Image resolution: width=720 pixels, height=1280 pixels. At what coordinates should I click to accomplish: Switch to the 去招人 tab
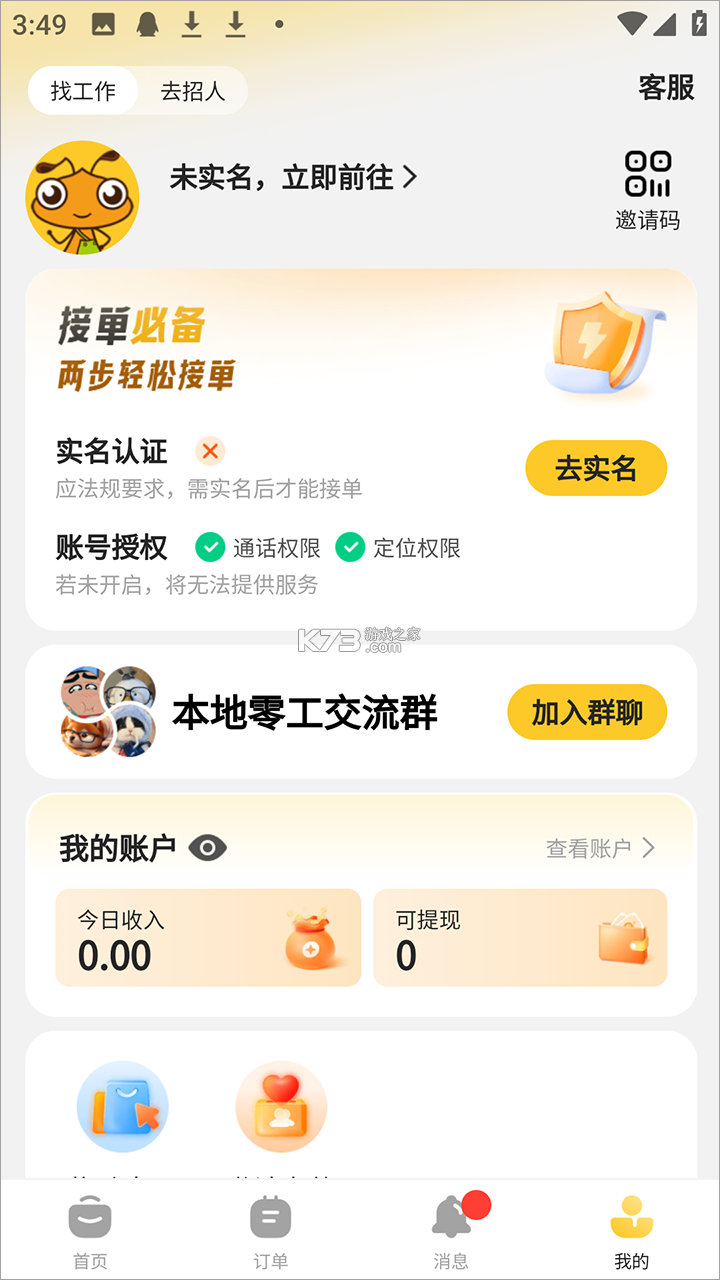(x=193, y=90)
